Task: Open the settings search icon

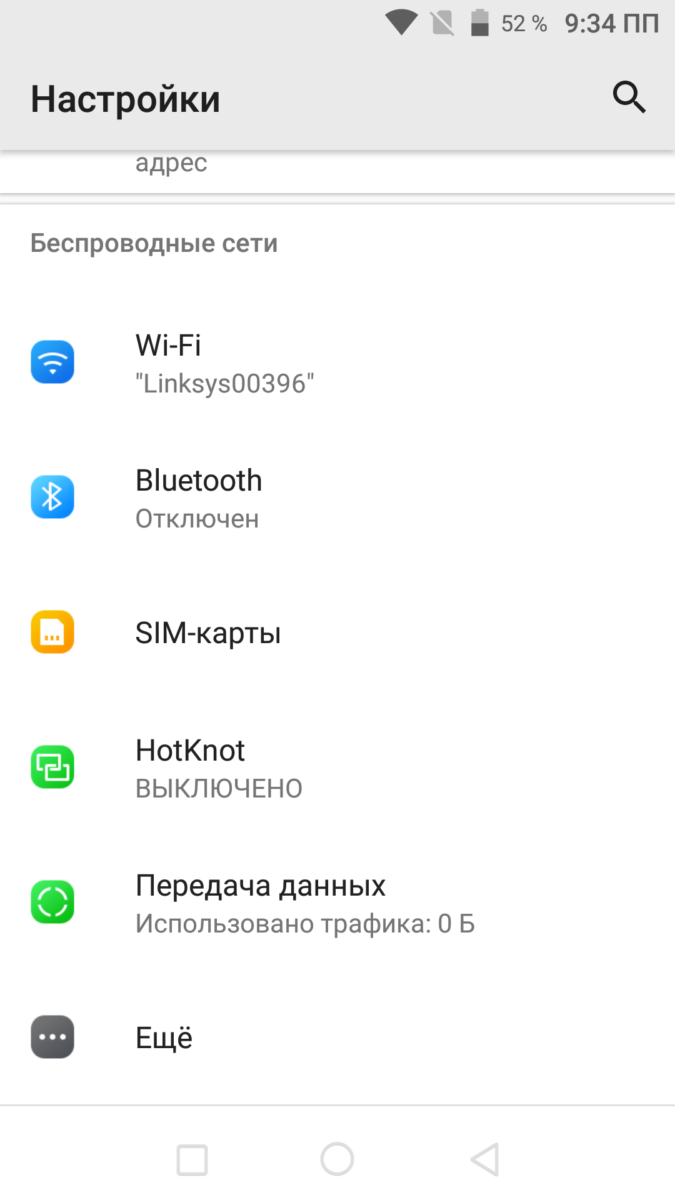Action: [628, 98]
